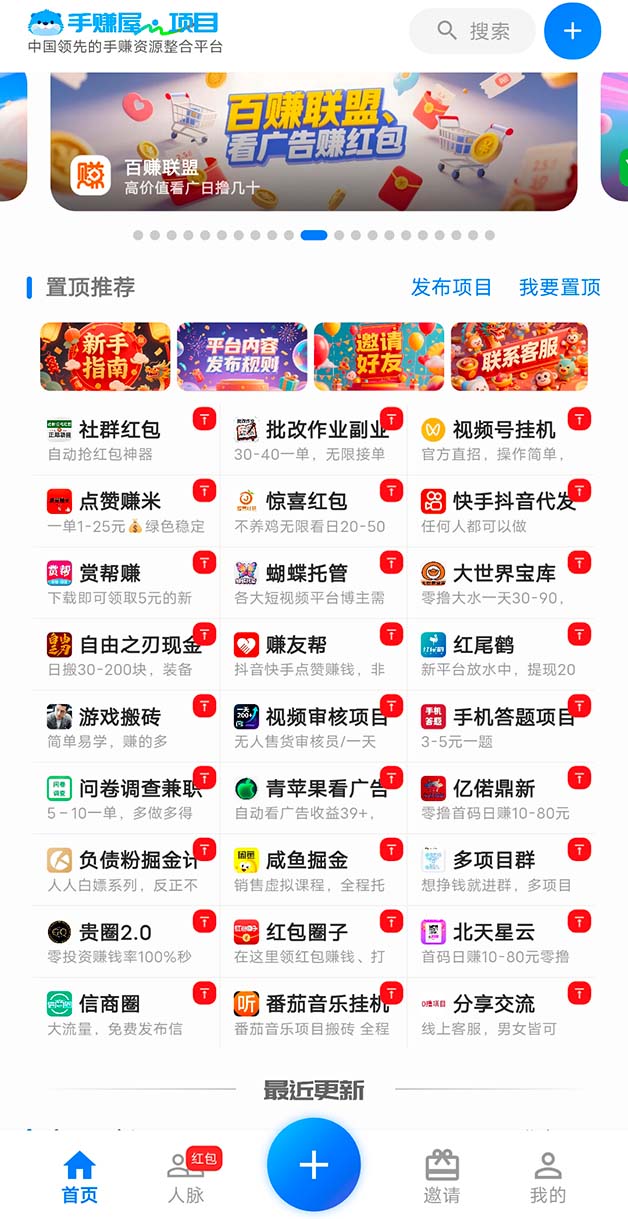Tap the 我要置顶 link

click(559, 288)
